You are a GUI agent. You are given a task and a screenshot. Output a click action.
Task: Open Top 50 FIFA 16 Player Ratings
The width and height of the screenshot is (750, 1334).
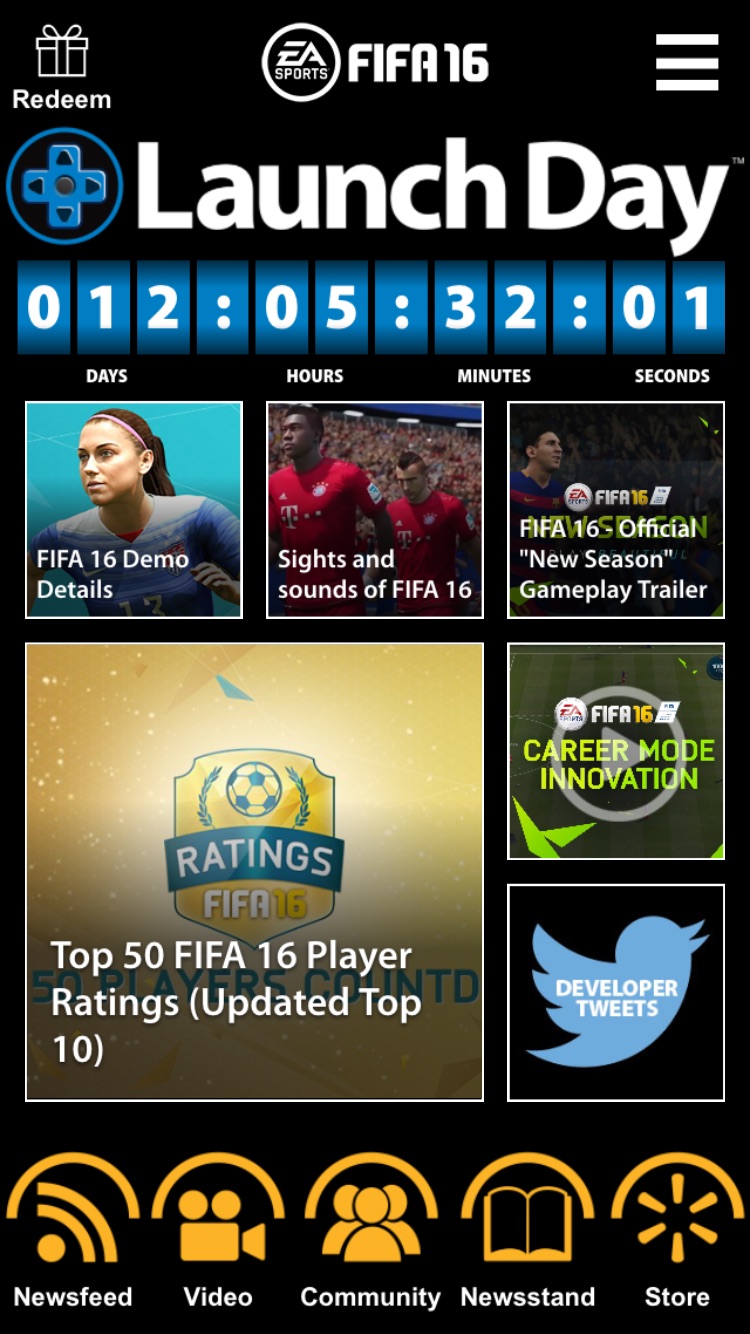(x=254, y=871)
